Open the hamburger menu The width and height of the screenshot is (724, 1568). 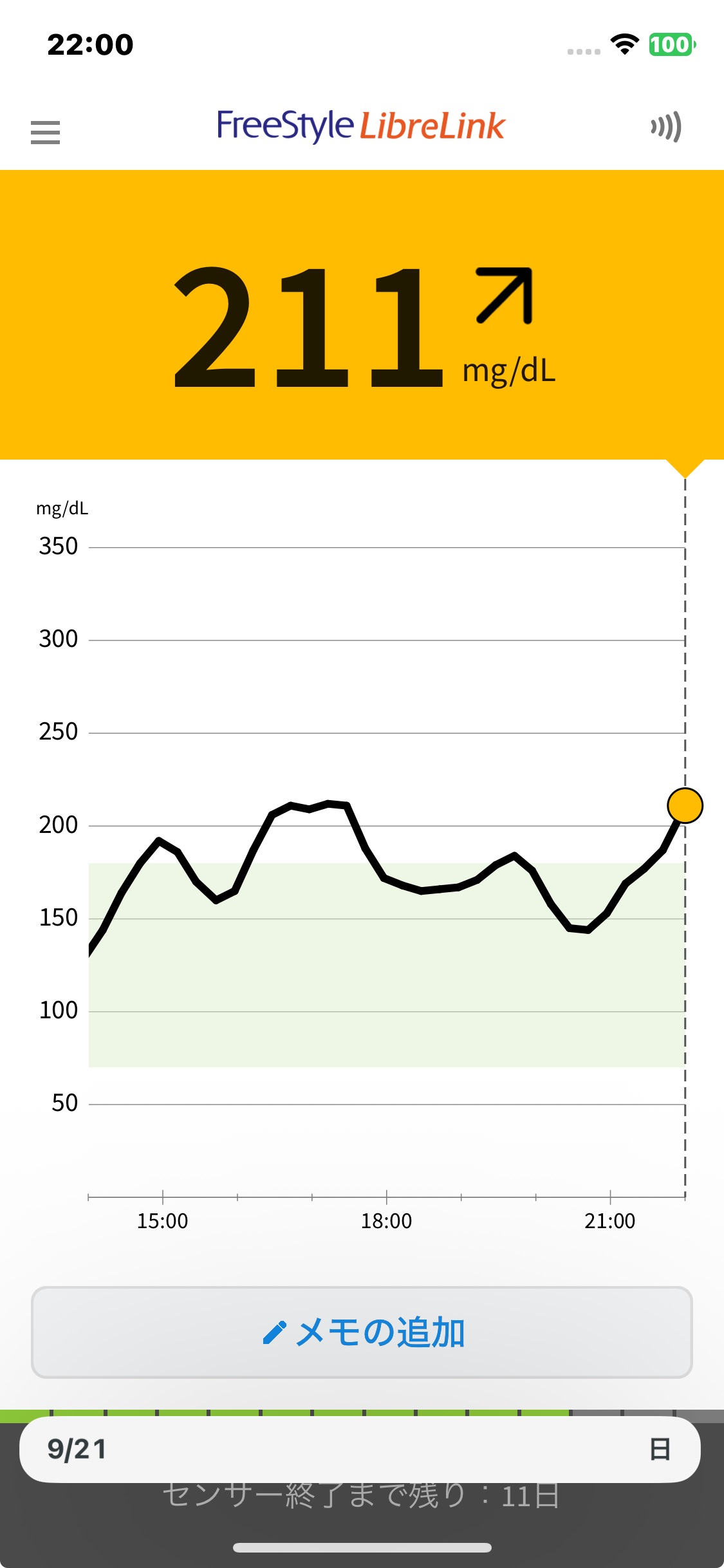[45, 133]
